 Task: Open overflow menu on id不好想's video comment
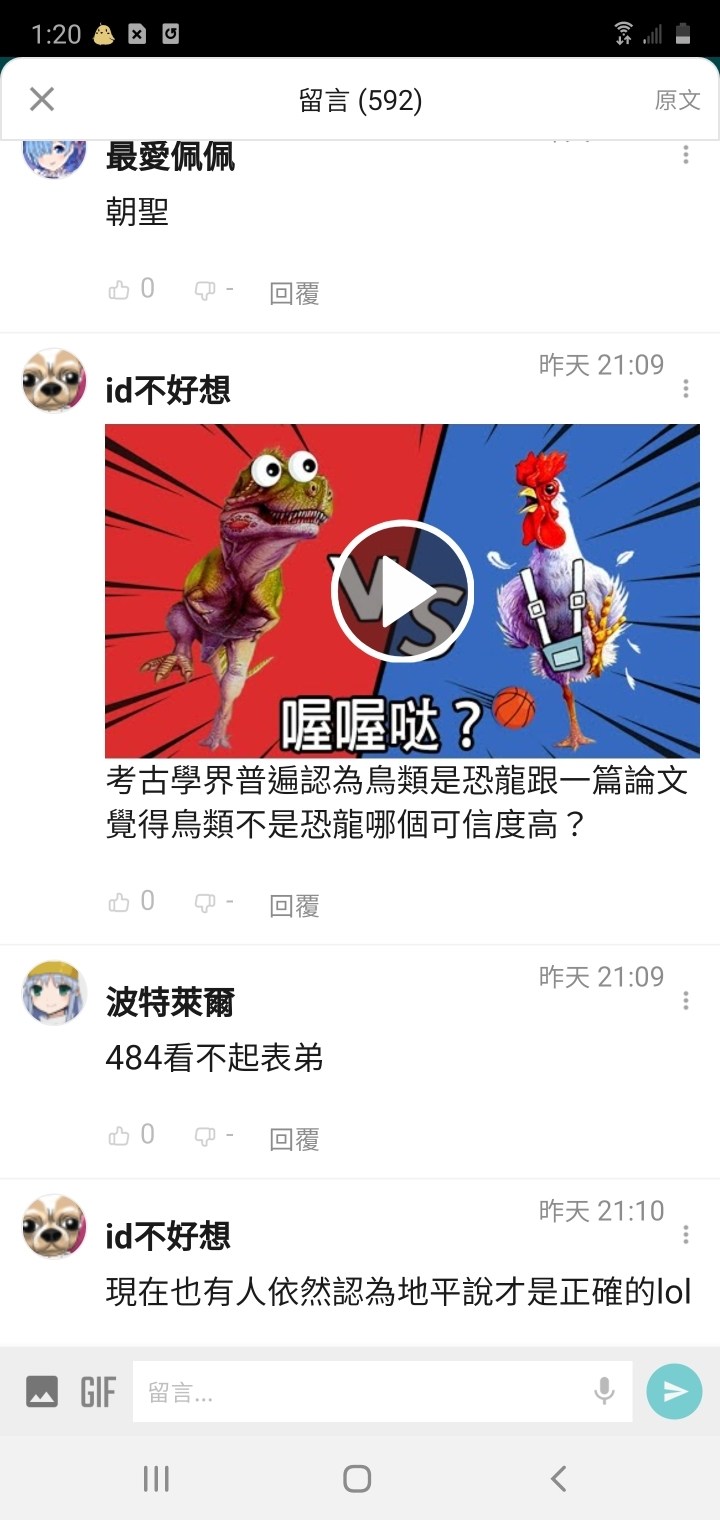coord(686,388)
